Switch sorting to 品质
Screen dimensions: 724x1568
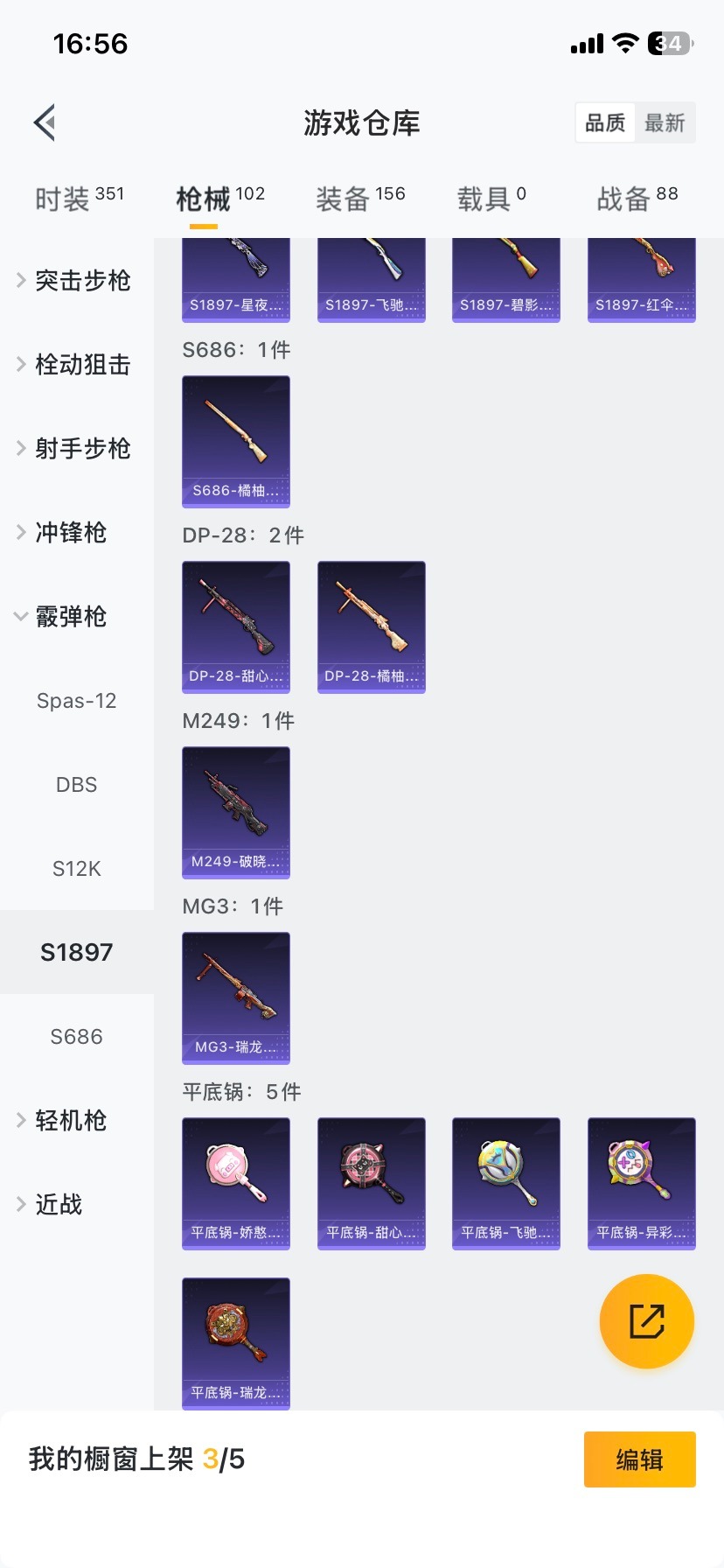[x=604, y=122]
